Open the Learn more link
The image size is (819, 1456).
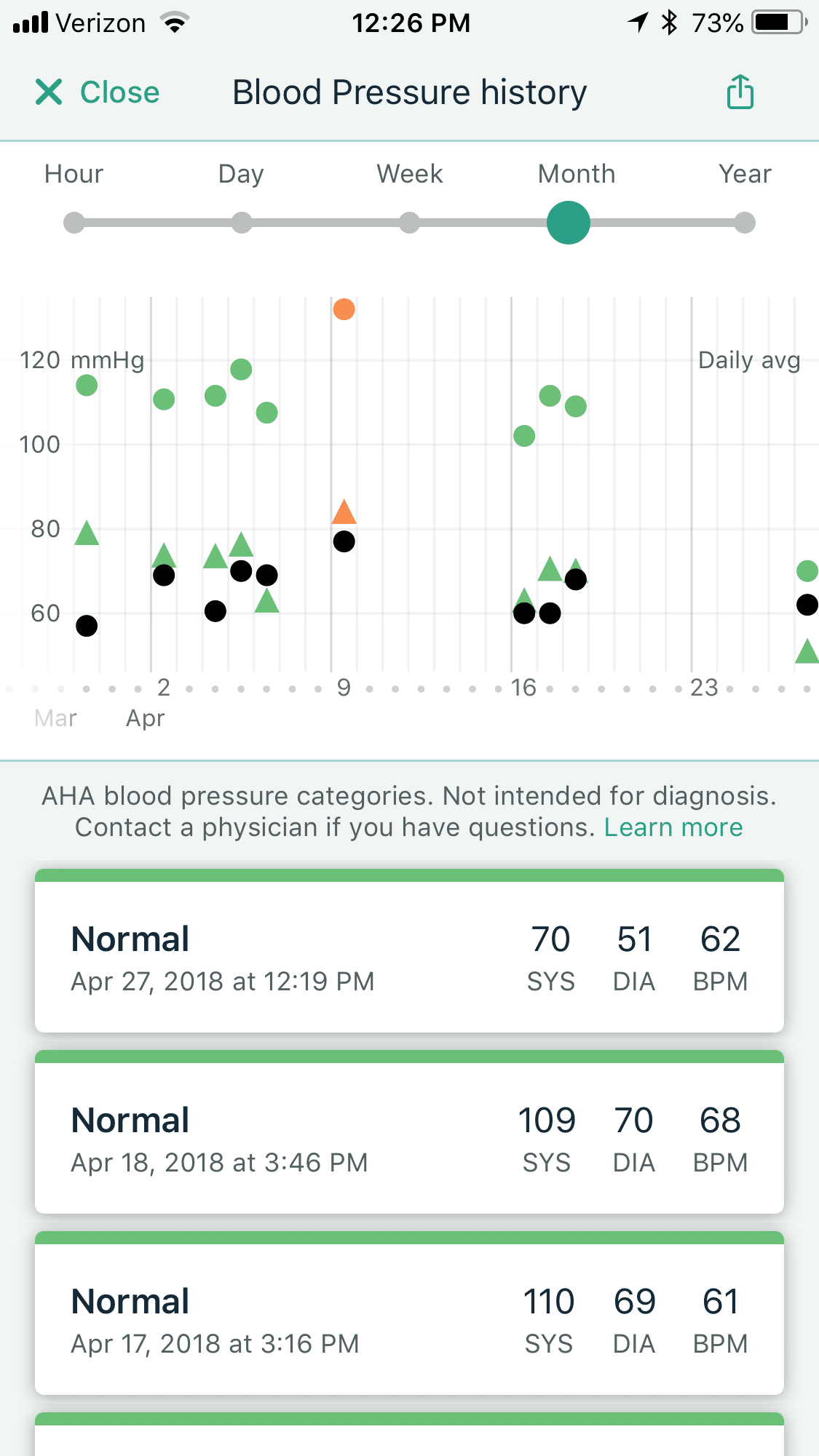click(x=673, y=827)
